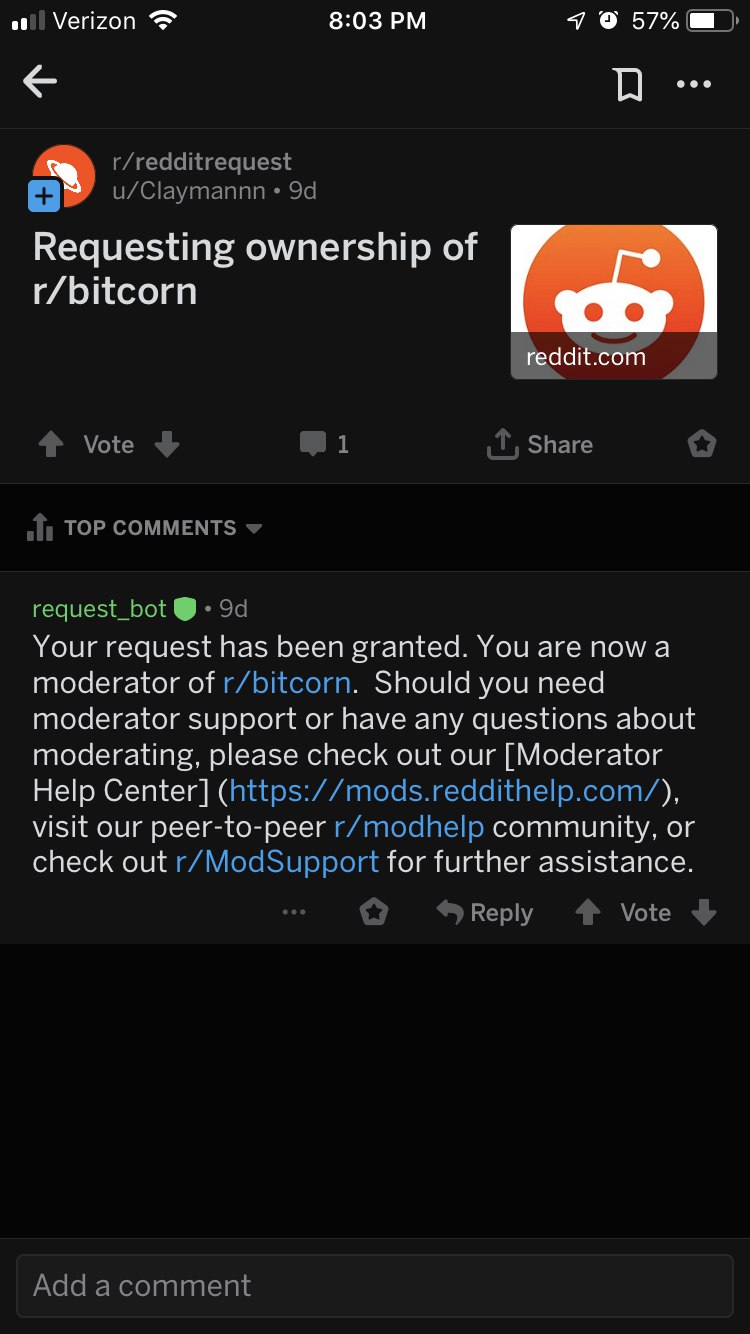Go back using the top-left arrow
The width and height of the screenshot is (750, 1334).
tap(40, 83)
